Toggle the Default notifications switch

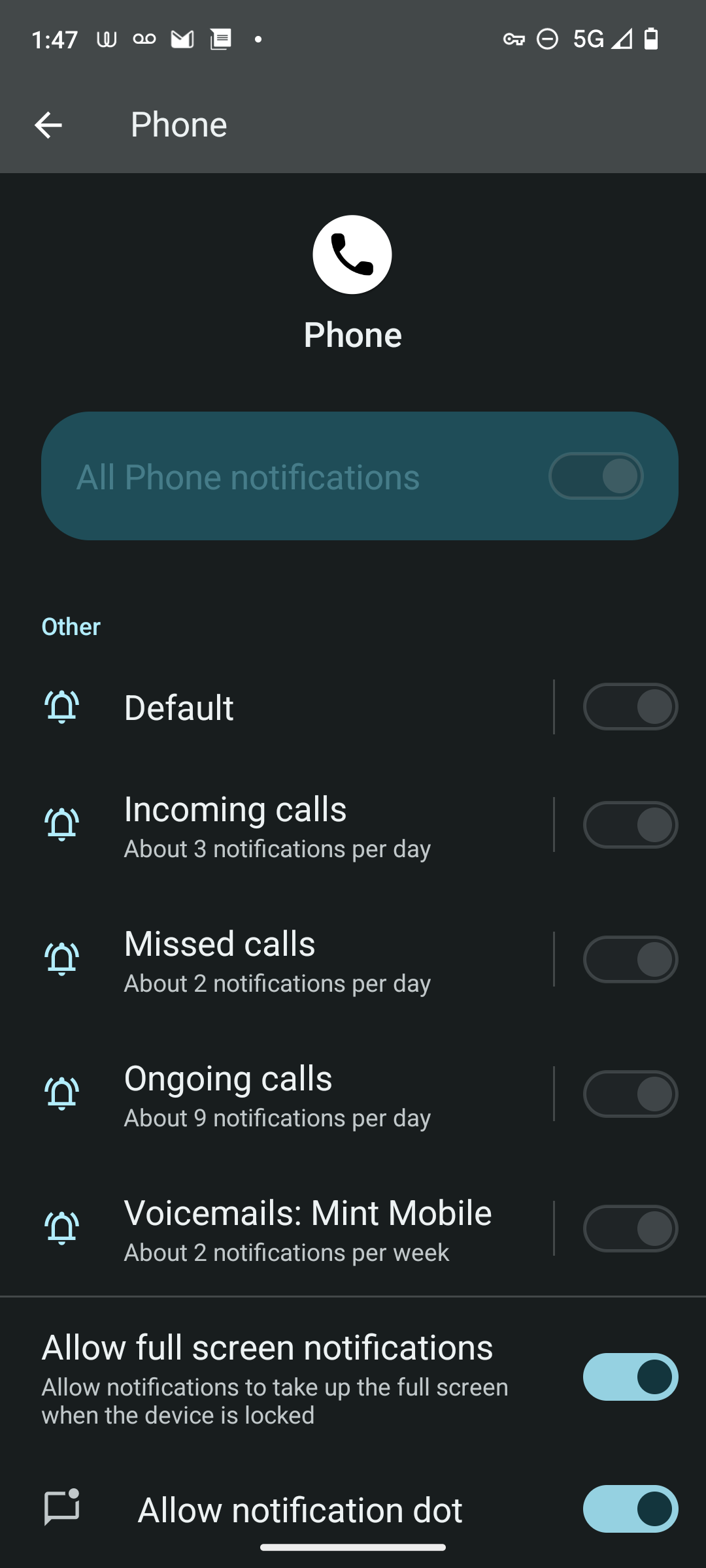(x=630, y=707)
